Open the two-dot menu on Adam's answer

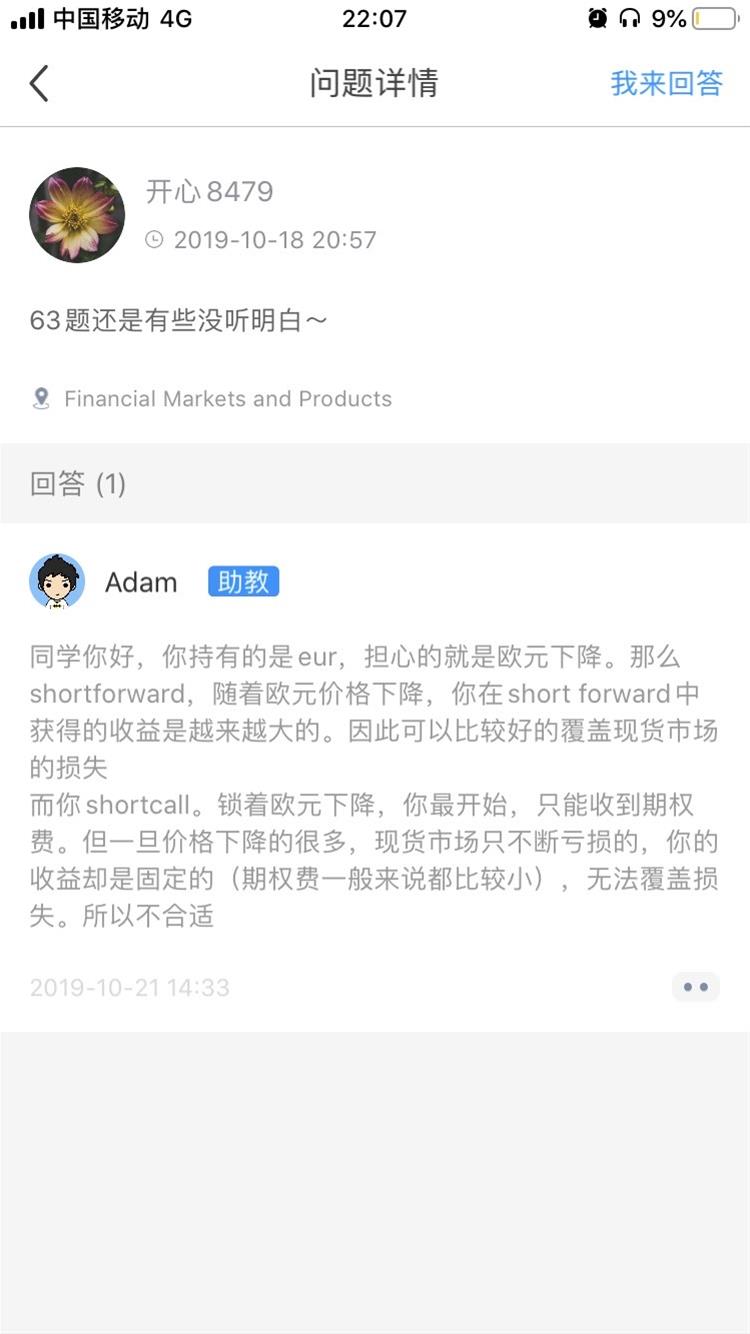click(x=695, y=987)
